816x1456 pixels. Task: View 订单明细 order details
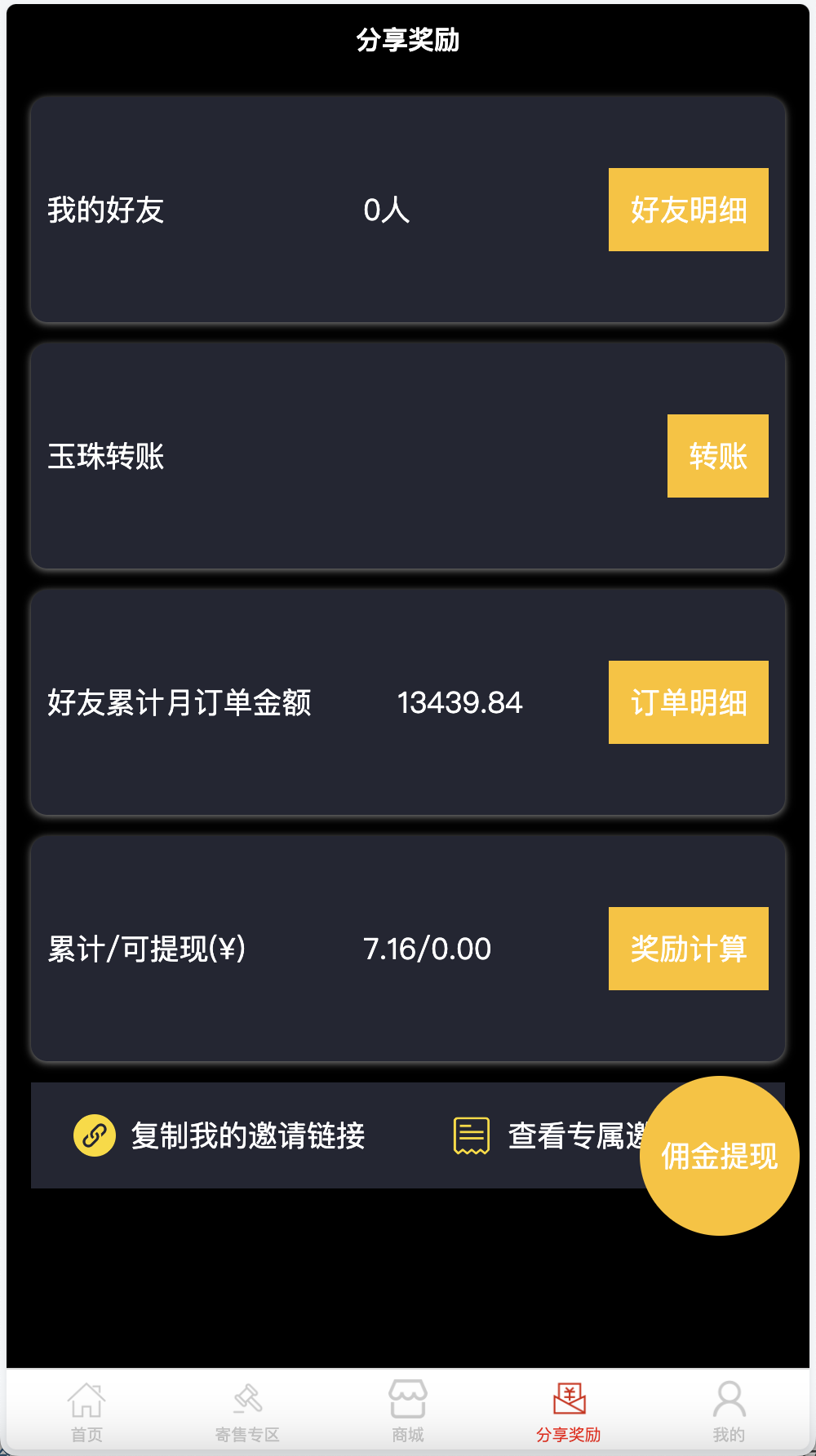[x=689, y=702]
